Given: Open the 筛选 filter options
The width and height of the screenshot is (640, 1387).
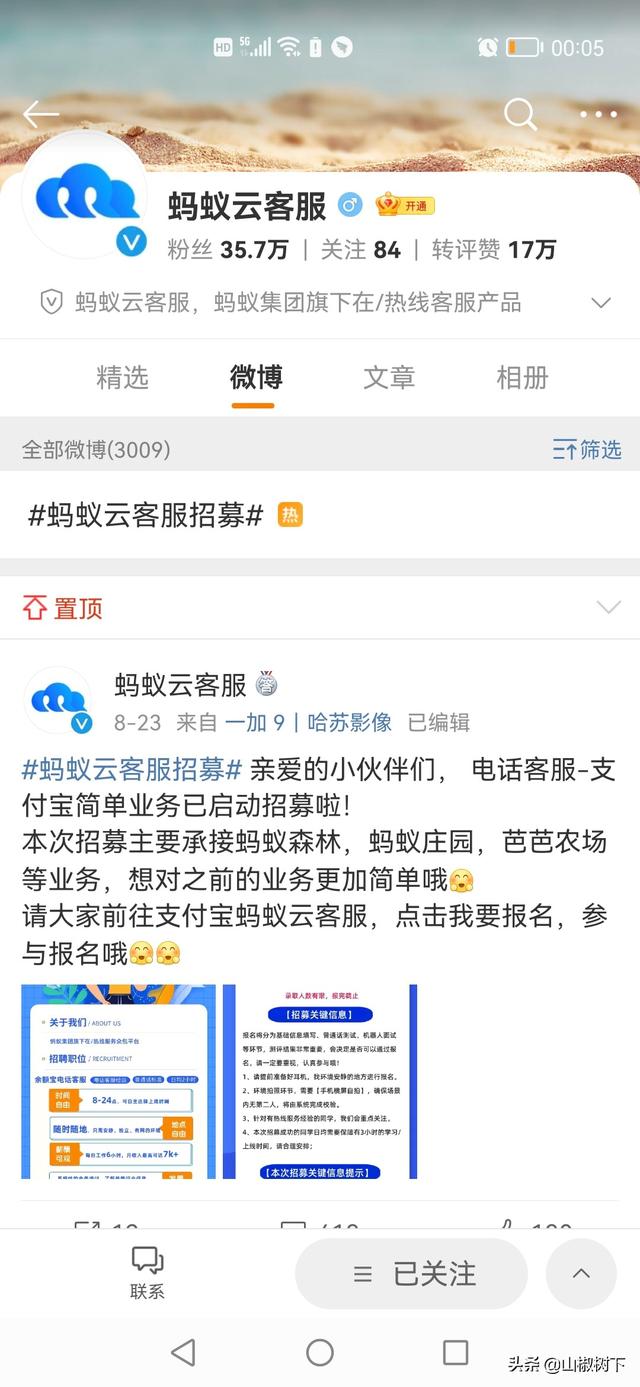Looking at the screenshot, I should (587, 450).
